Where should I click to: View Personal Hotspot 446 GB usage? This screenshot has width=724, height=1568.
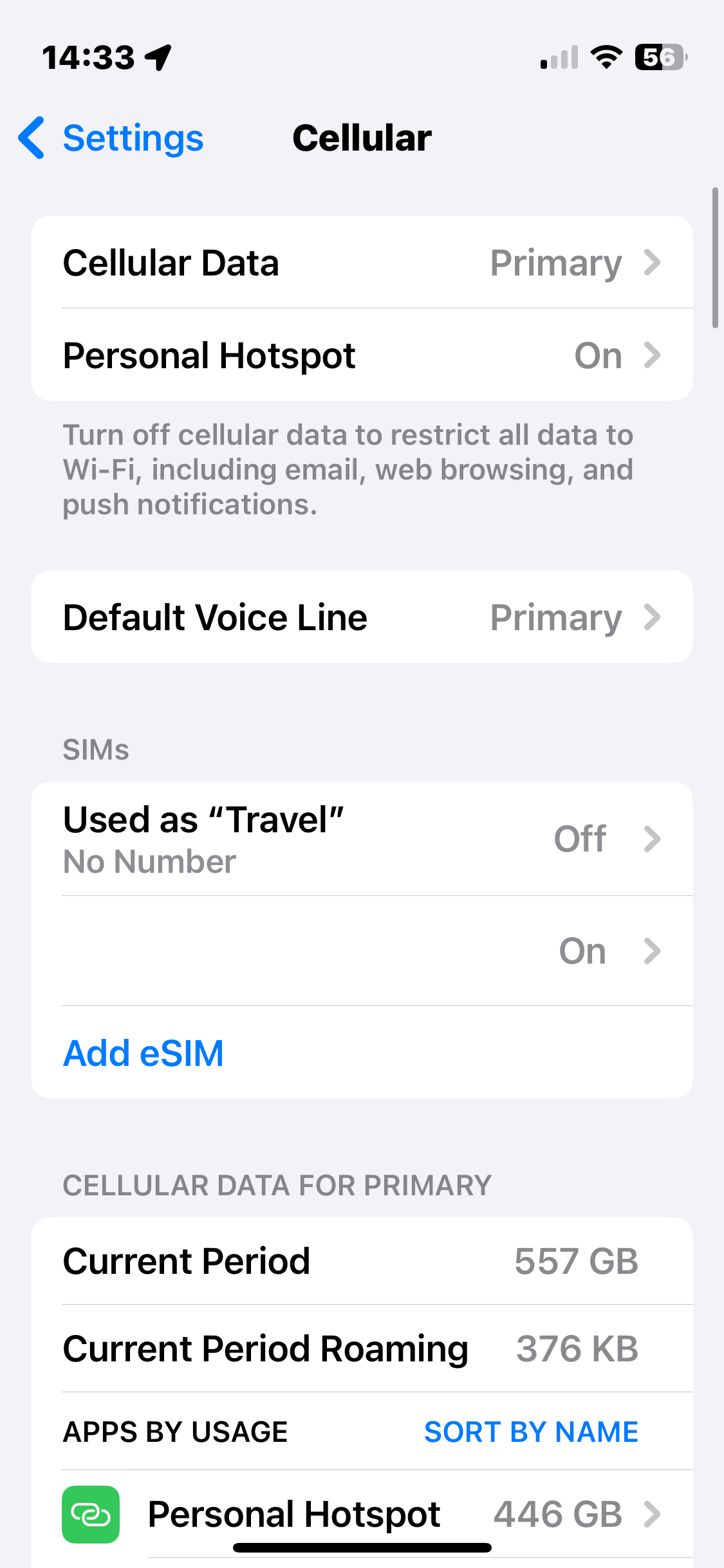[x=362, y=1514]
